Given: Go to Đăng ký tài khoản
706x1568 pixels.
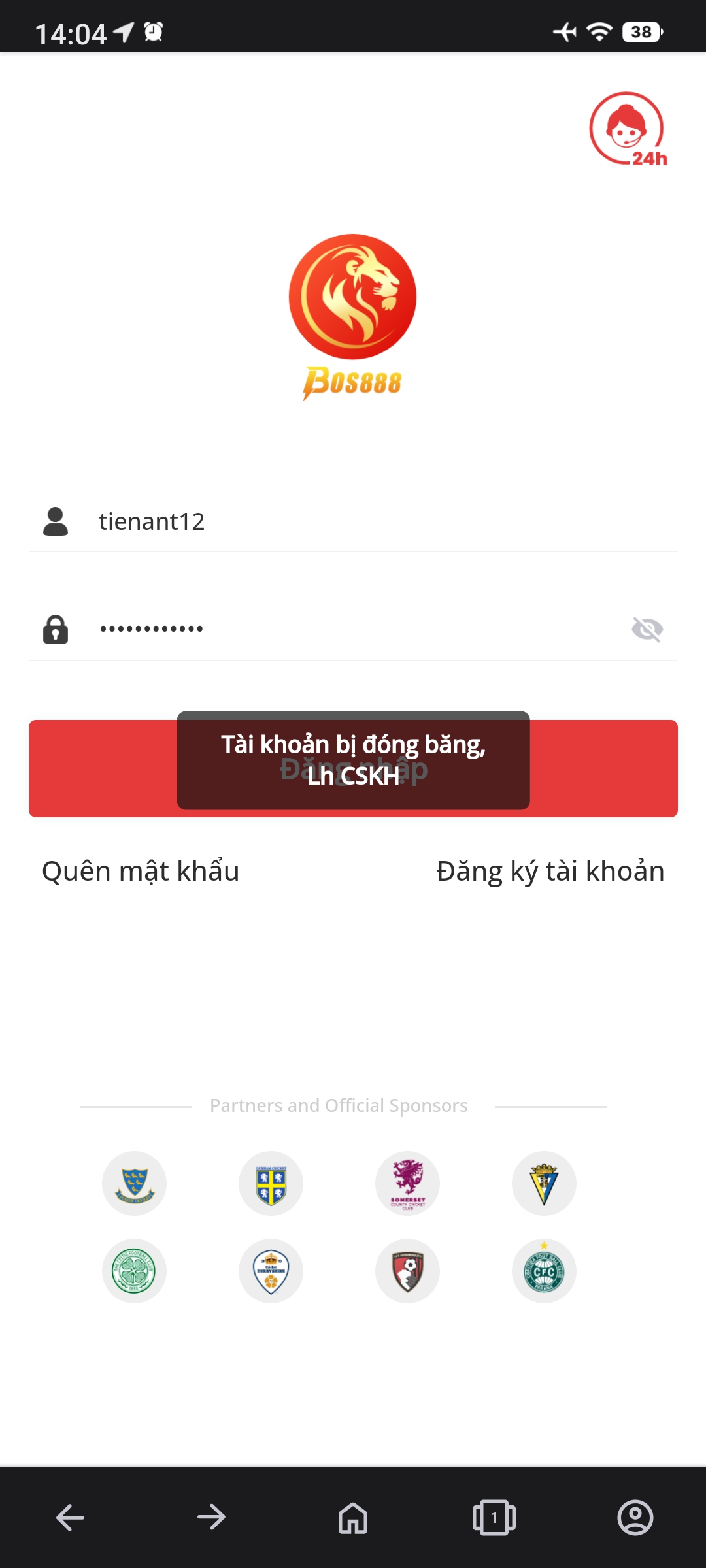Looking at the screenshot, I should point(550,871).
